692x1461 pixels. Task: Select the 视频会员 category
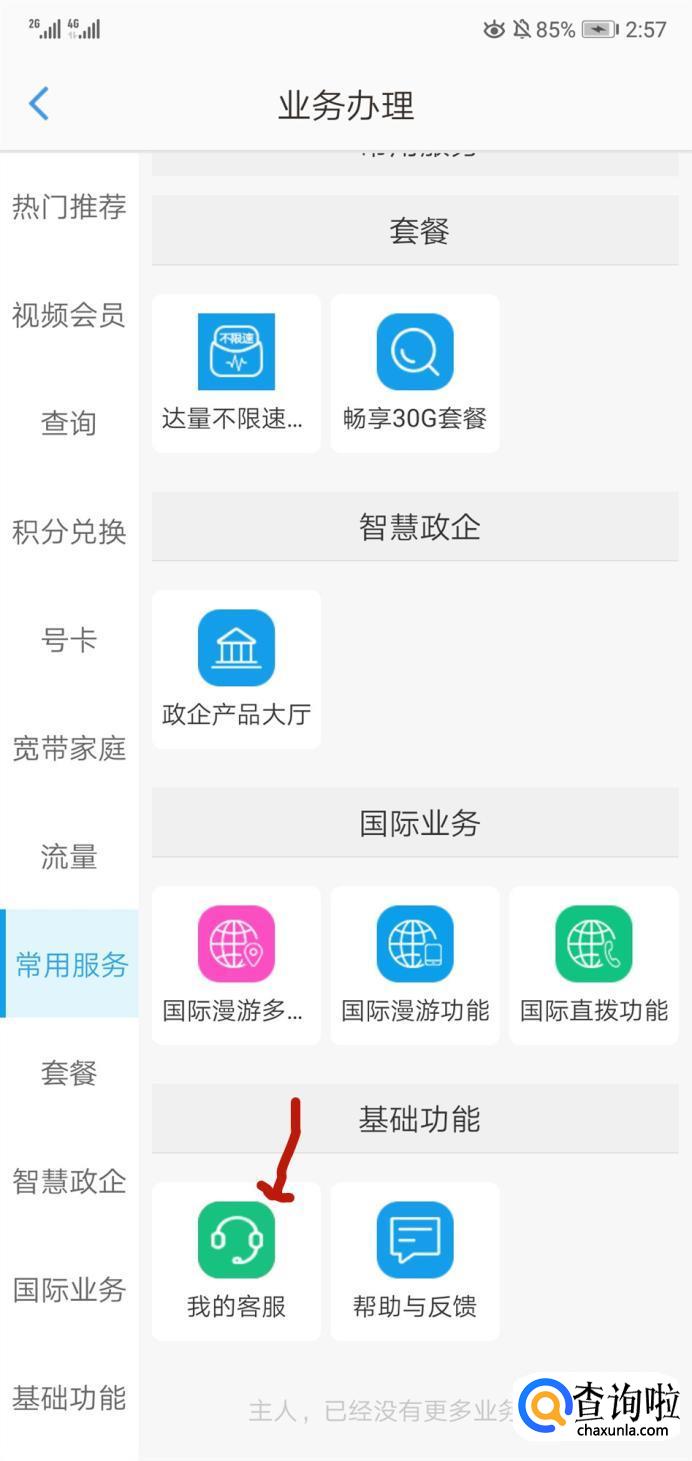69,315
